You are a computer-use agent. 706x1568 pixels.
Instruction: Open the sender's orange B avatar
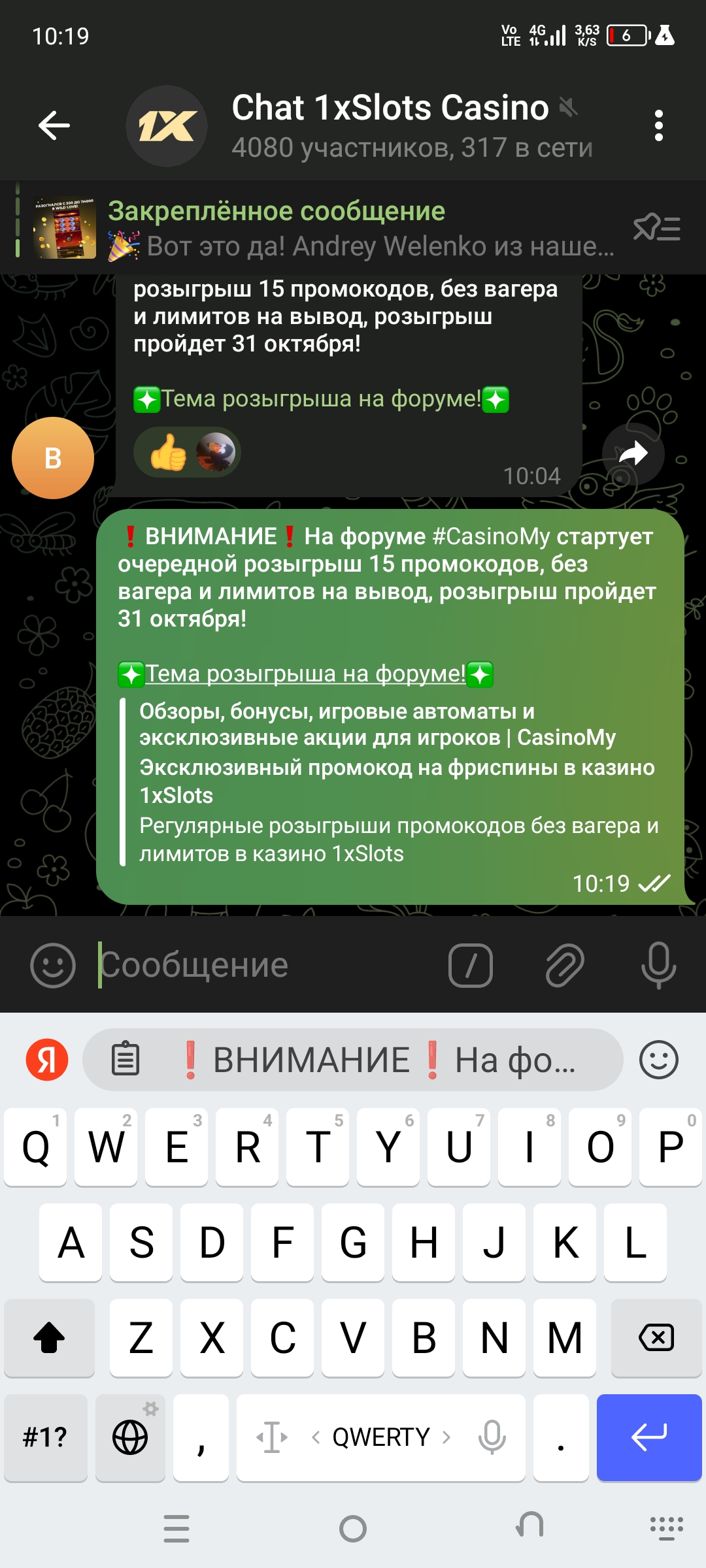[53, 458]
